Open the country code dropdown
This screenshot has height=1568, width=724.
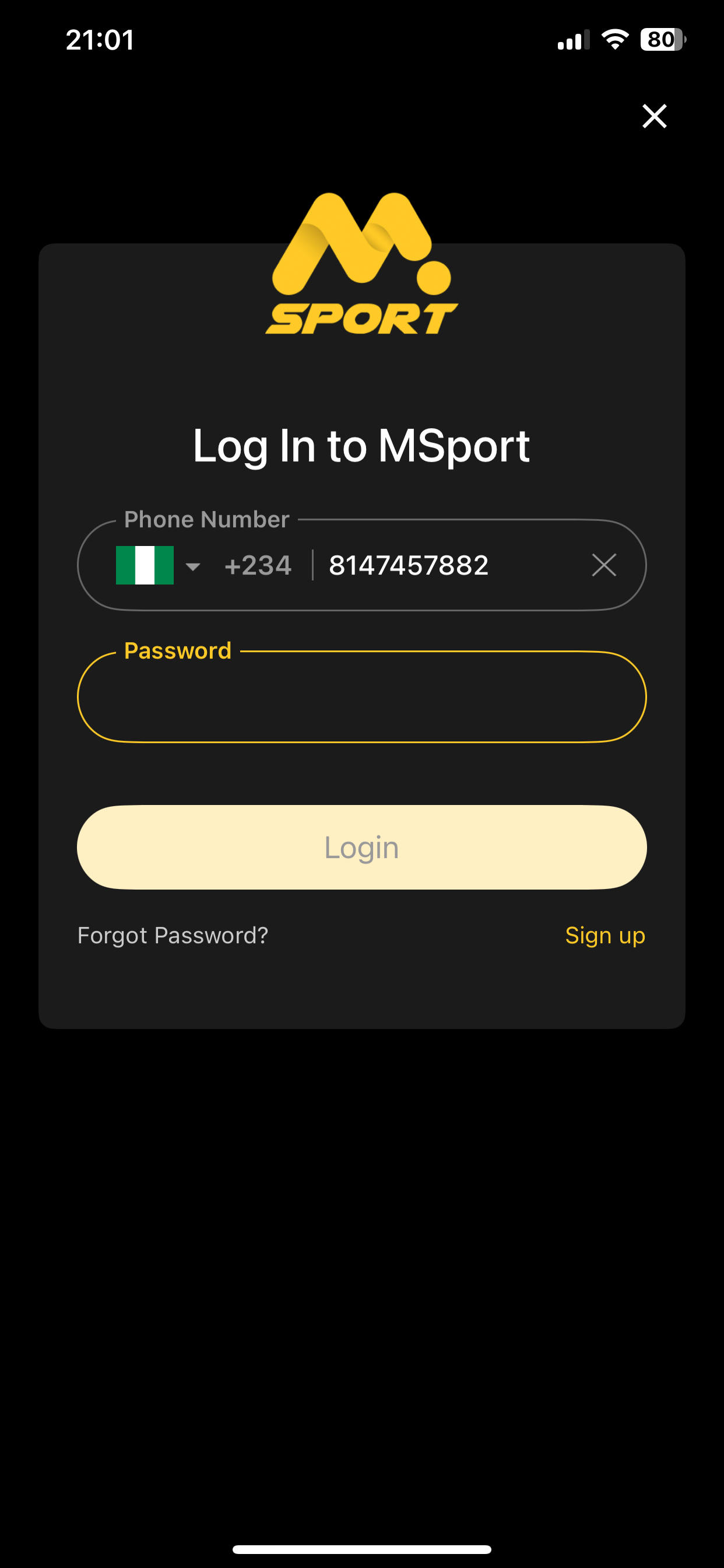[x=158, y=565]
